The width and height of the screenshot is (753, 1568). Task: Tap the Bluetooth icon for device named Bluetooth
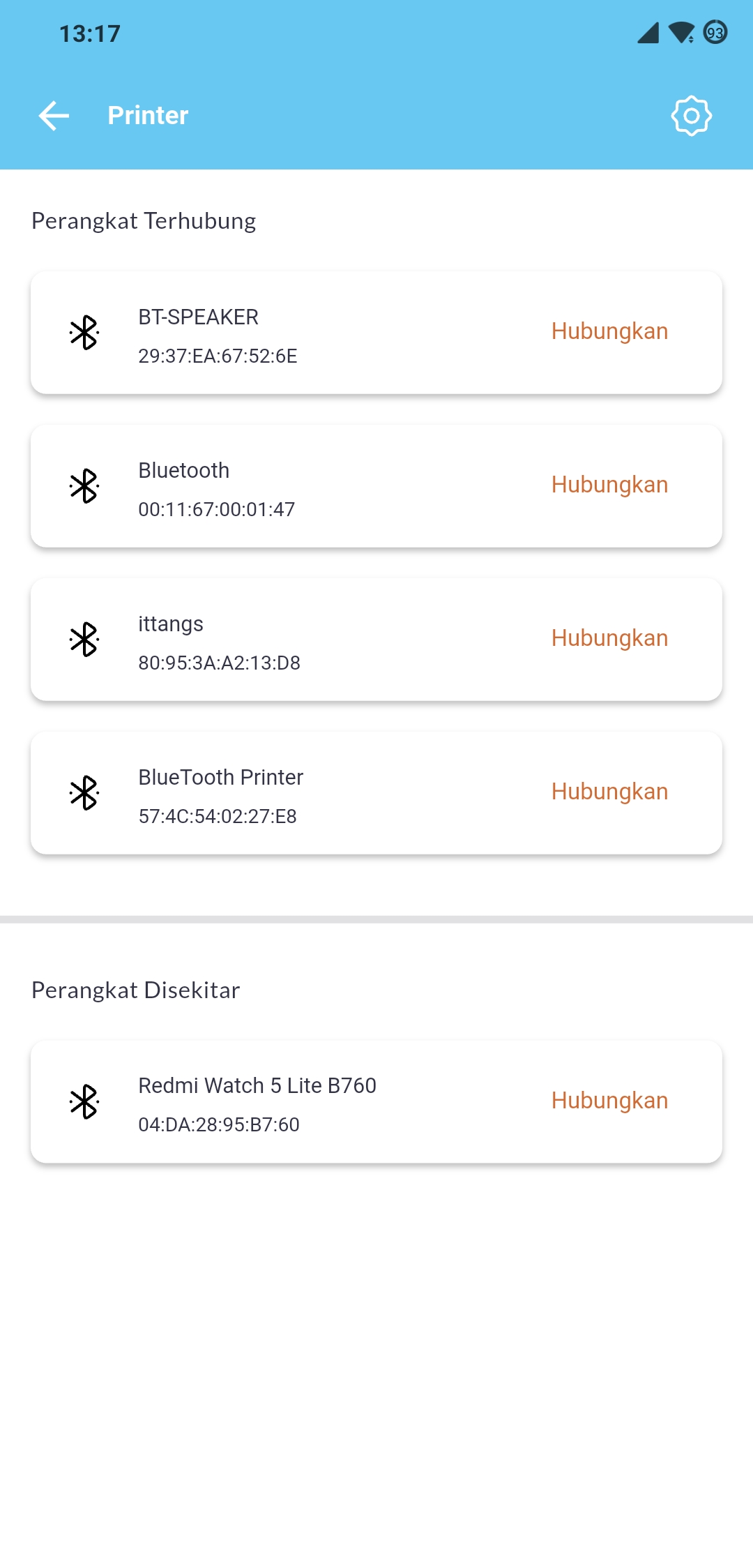pyautogui.click(x=85, y=485)
